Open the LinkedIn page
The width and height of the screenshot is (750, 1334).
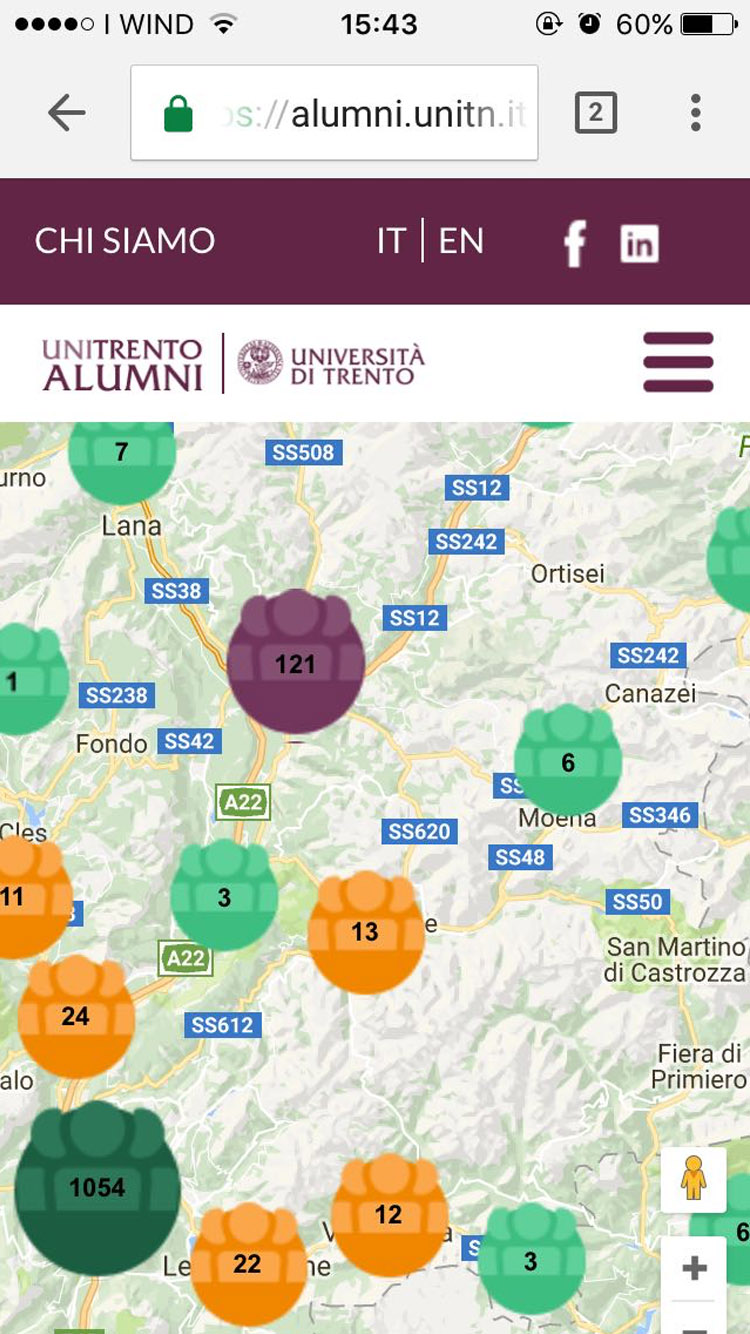[640, 243]
